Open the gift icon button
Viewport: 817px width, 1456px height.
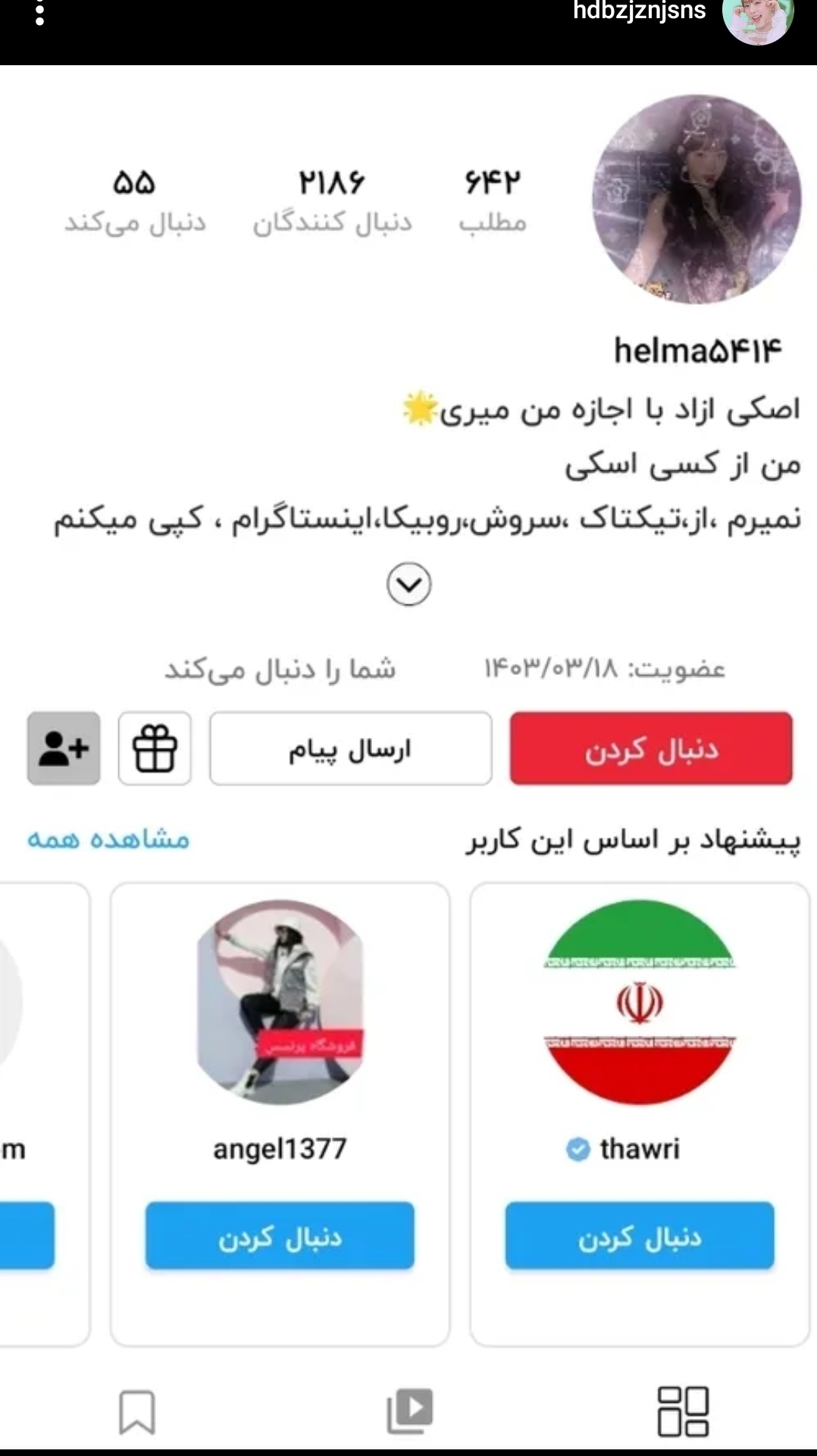155,748
